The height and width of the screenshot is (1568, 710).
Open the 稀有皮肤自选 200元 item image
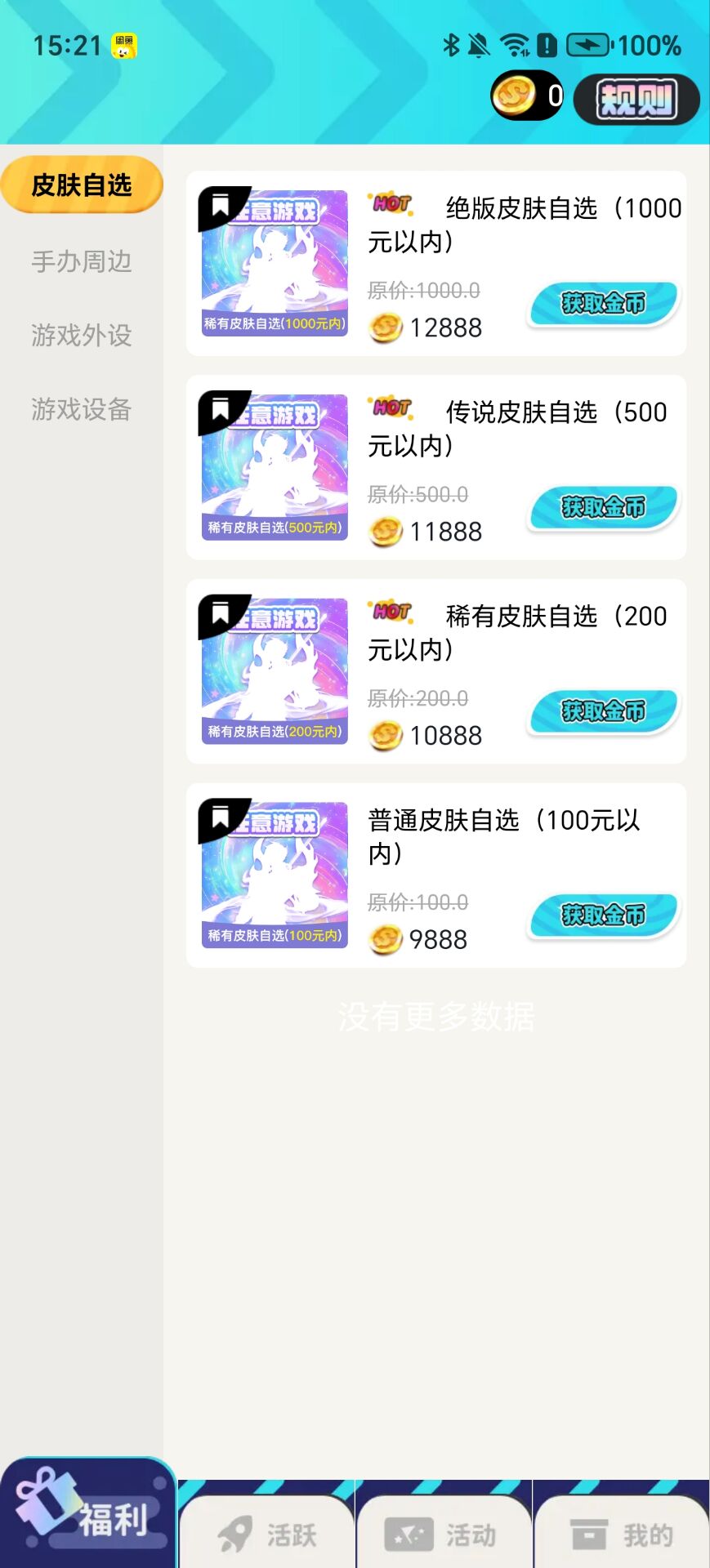coord(275,671)
